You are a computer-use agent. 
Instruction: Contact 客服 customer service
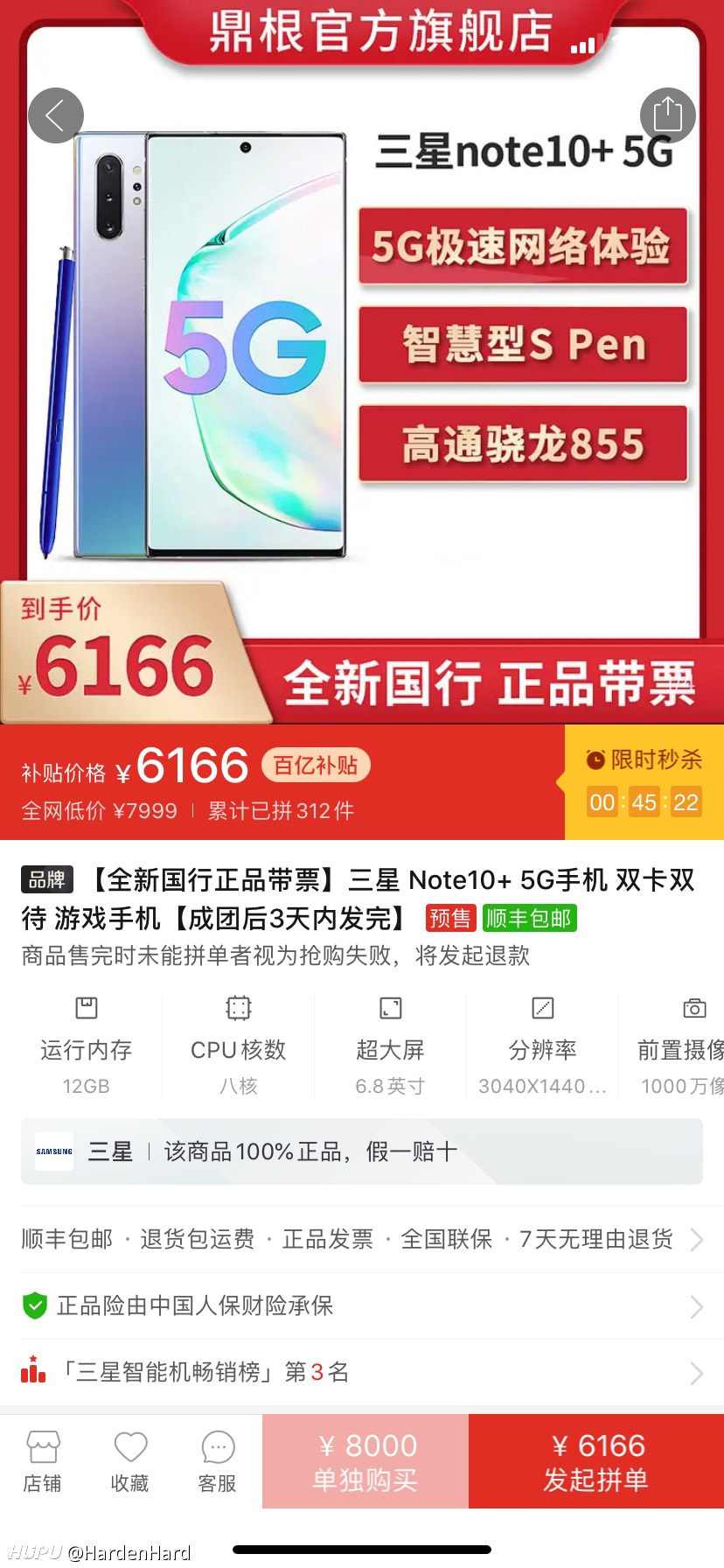(218, 1462)
